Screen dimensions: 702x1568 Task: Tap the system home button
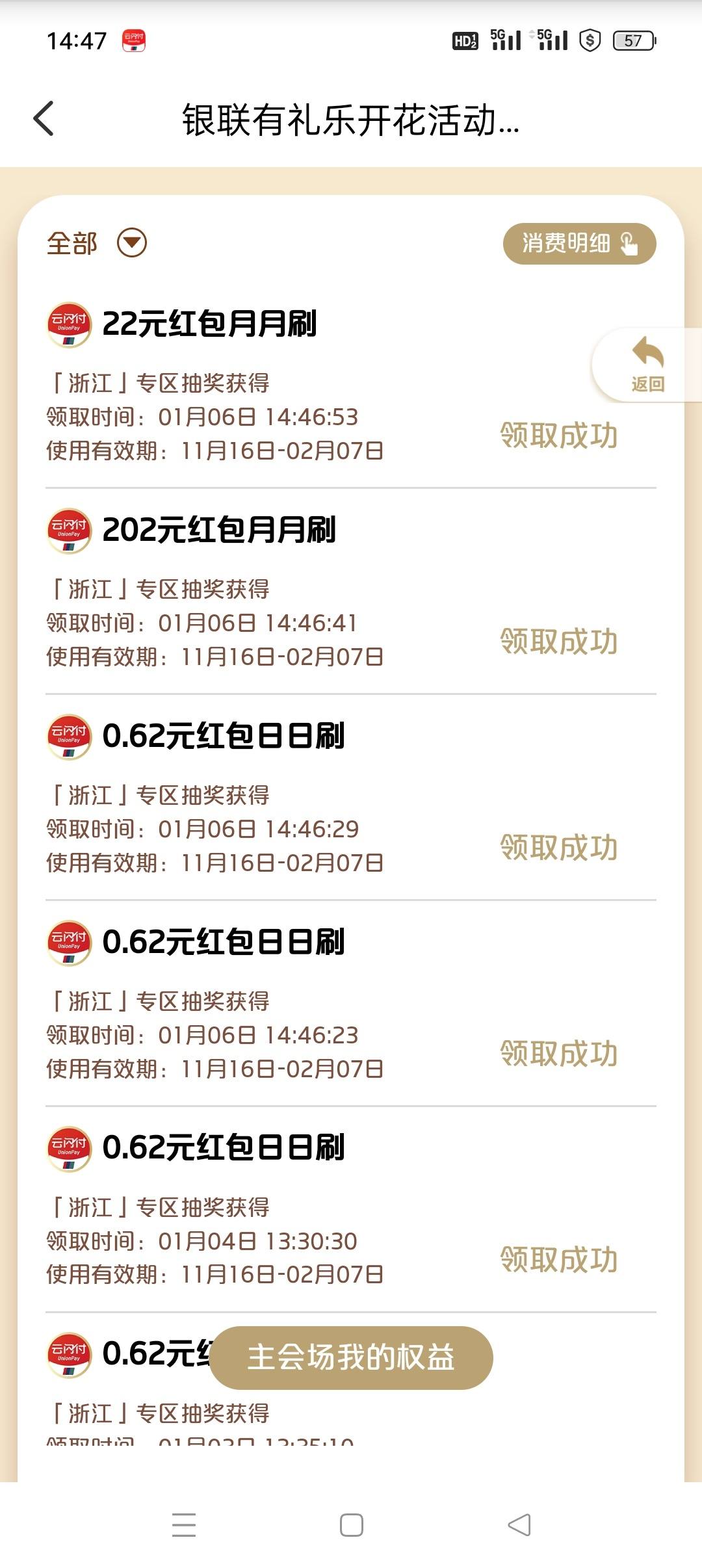coord(352,1524)
